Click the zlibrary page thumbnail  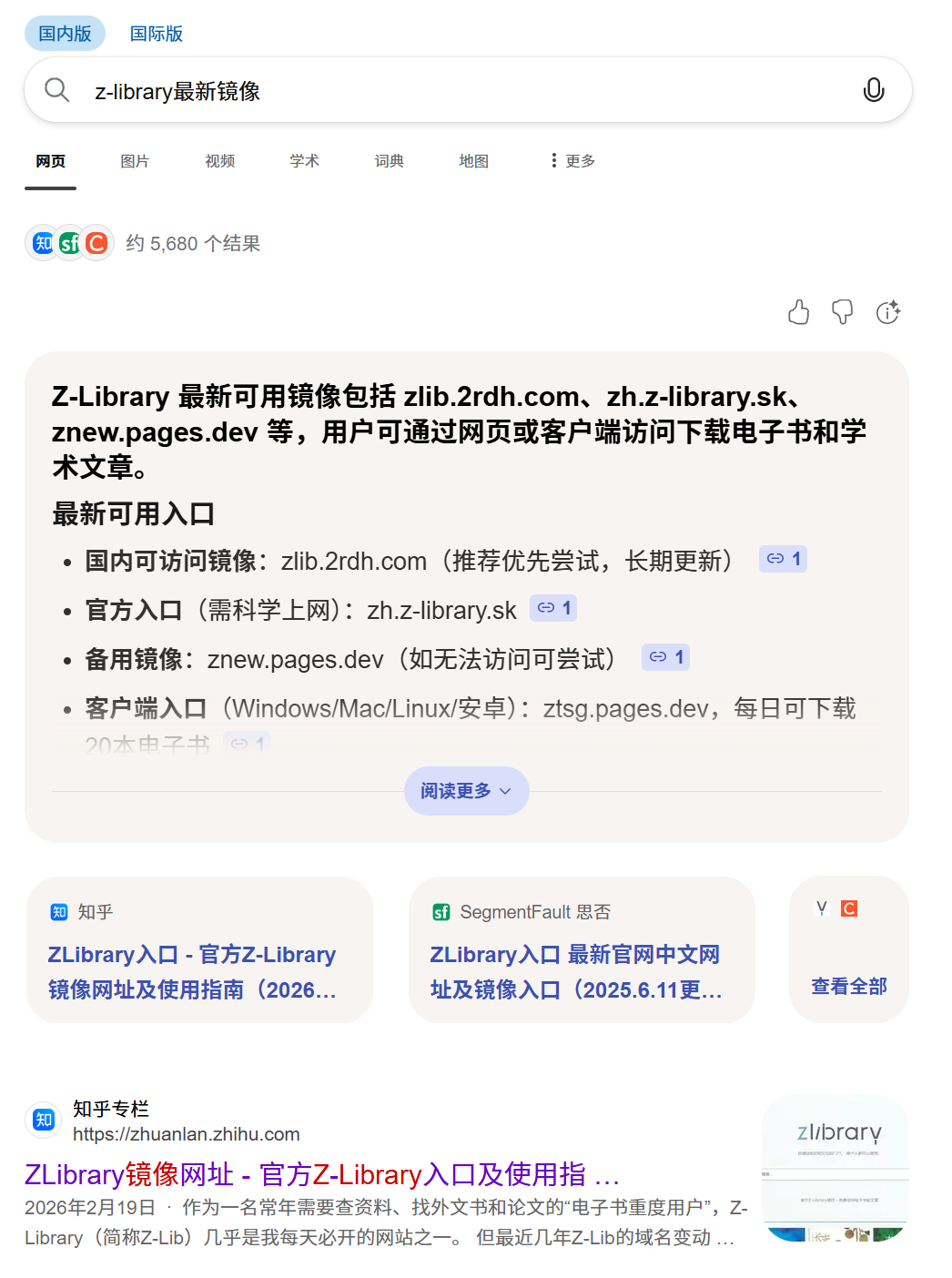pos(835,1170)
